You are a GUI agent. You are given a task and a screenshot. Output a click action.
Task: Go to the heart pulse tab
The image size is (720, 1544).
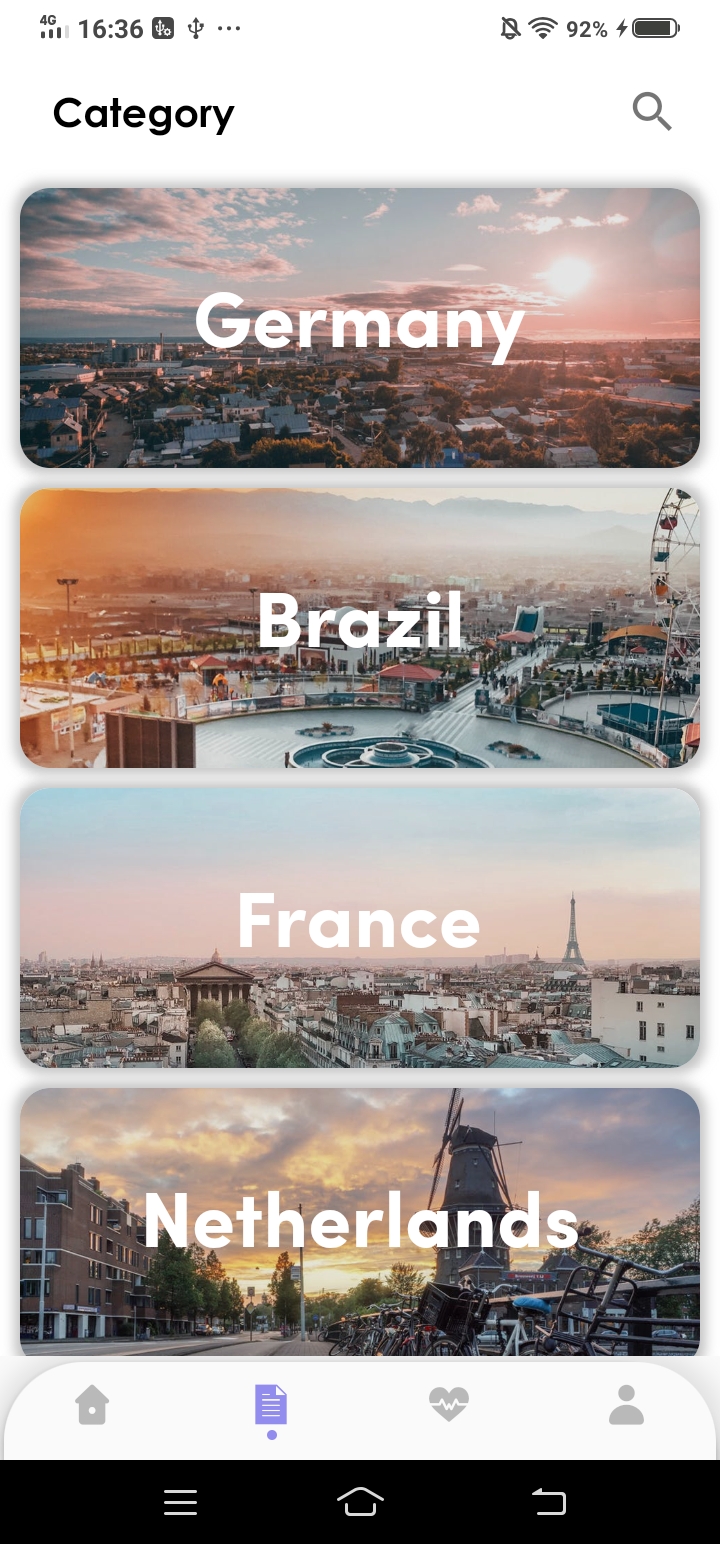pyautogui.click(x=449, y=1405)
